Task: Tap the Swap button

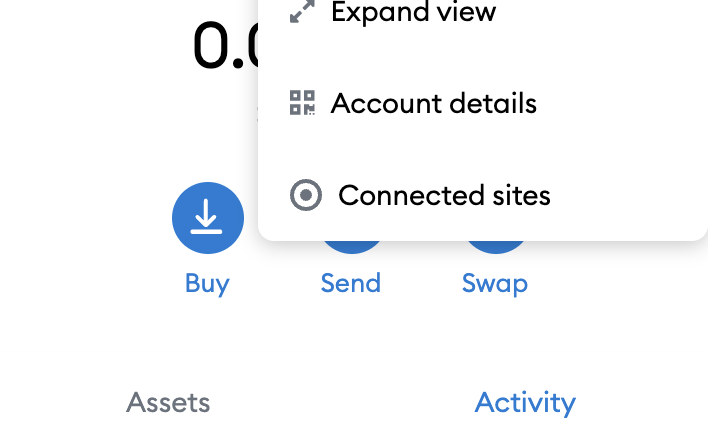Action: [x=494, y=281]
